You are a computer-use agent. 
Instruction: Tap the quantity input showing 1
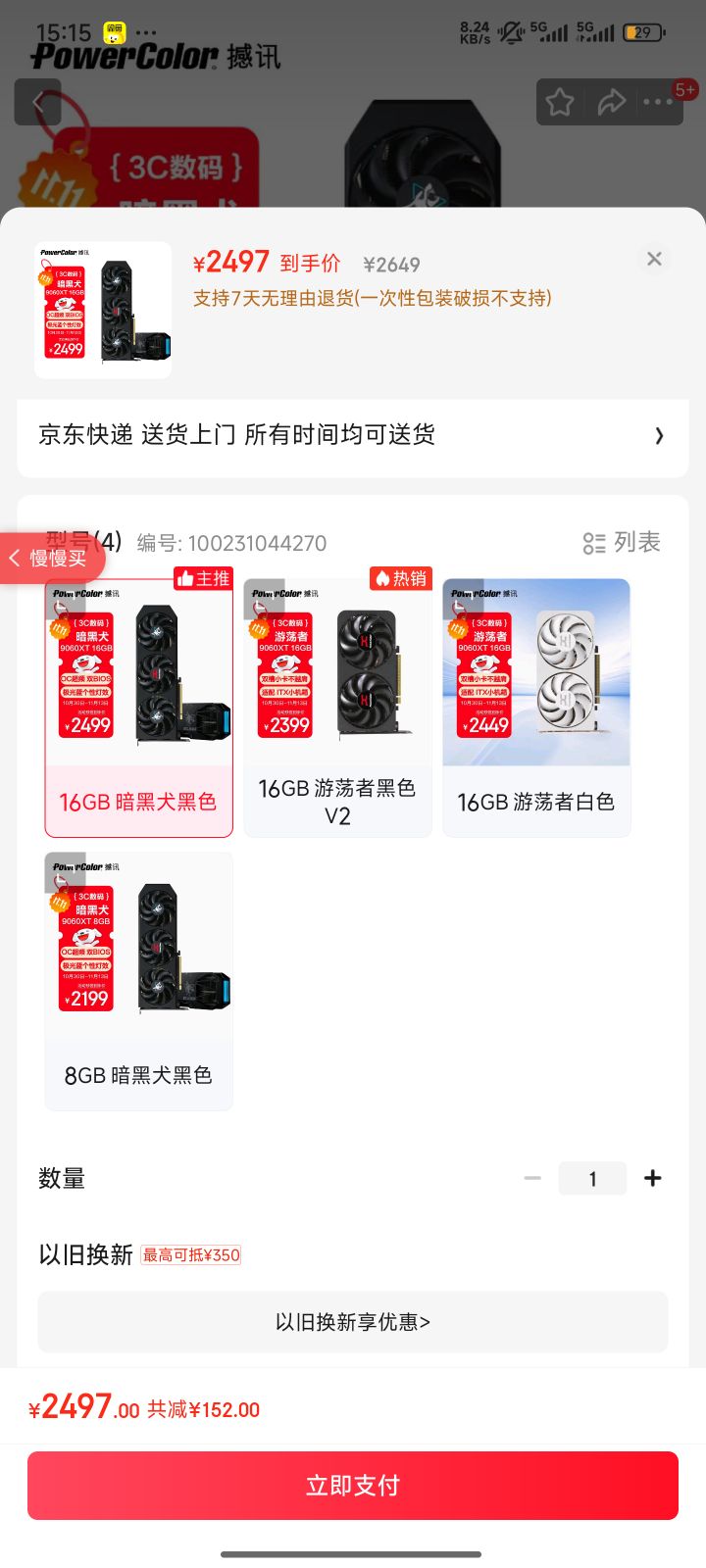tap(592, 1178)
